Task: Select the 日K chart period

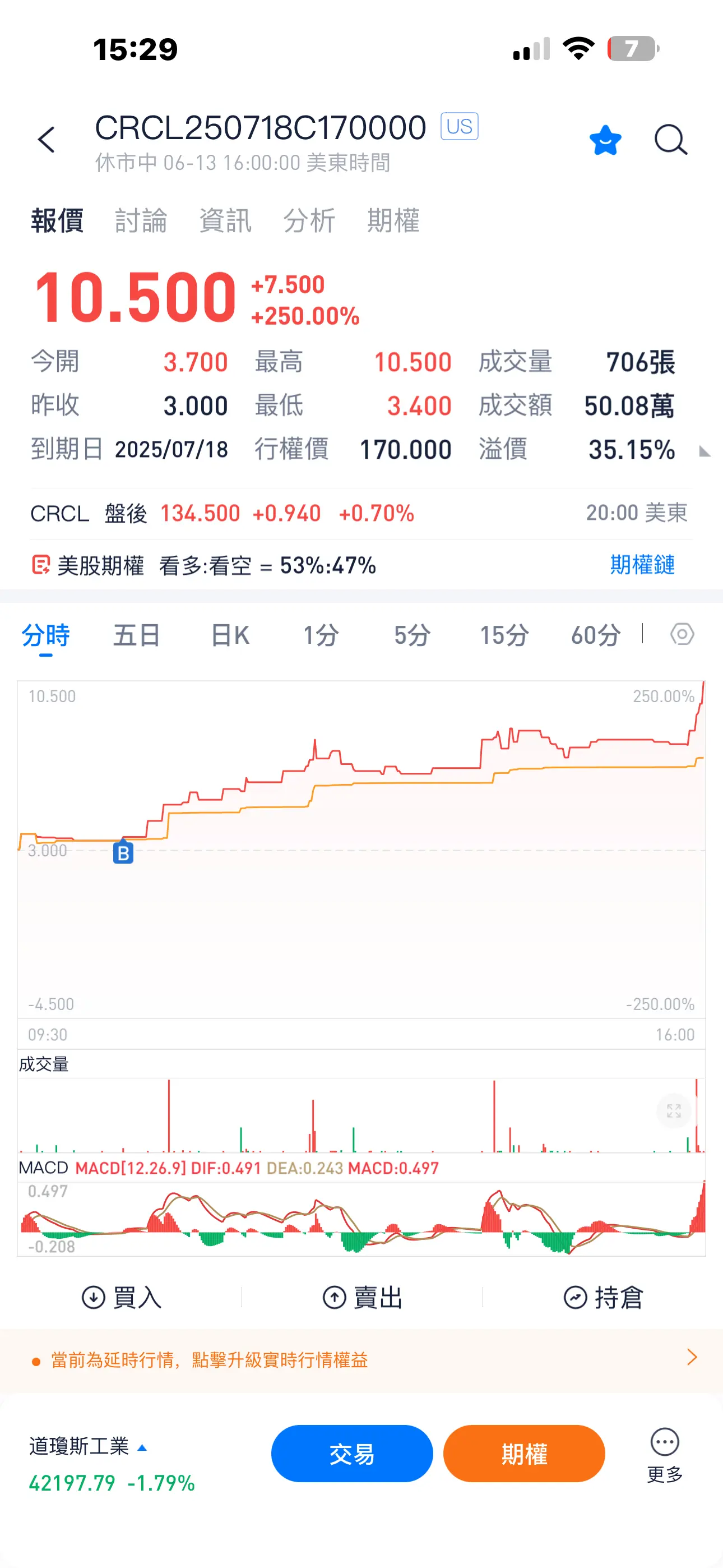Action: tap(229, 635)
